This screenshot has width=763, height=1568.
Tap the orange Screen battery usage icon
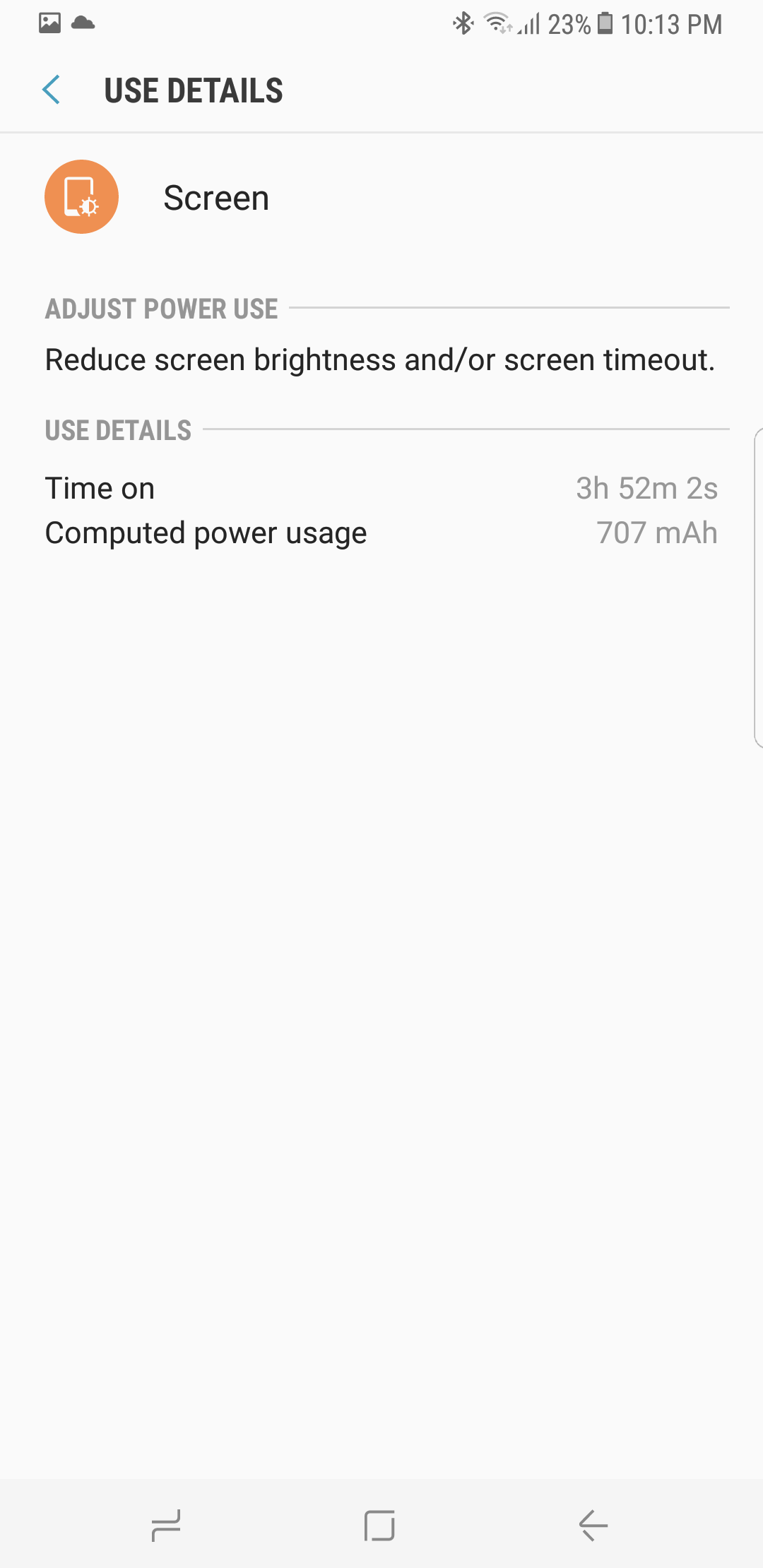point(81,196)
